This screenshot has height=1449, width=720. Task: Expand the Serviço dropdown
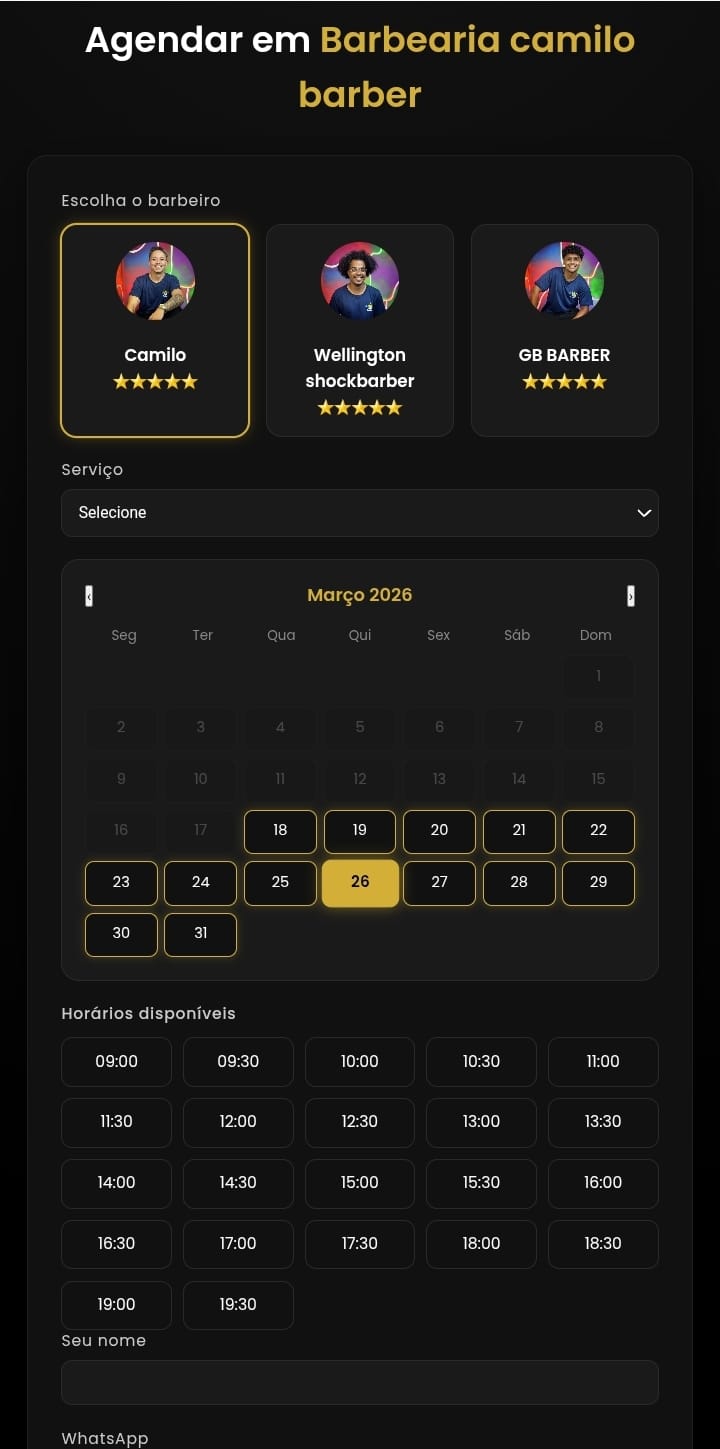point(360,513)
